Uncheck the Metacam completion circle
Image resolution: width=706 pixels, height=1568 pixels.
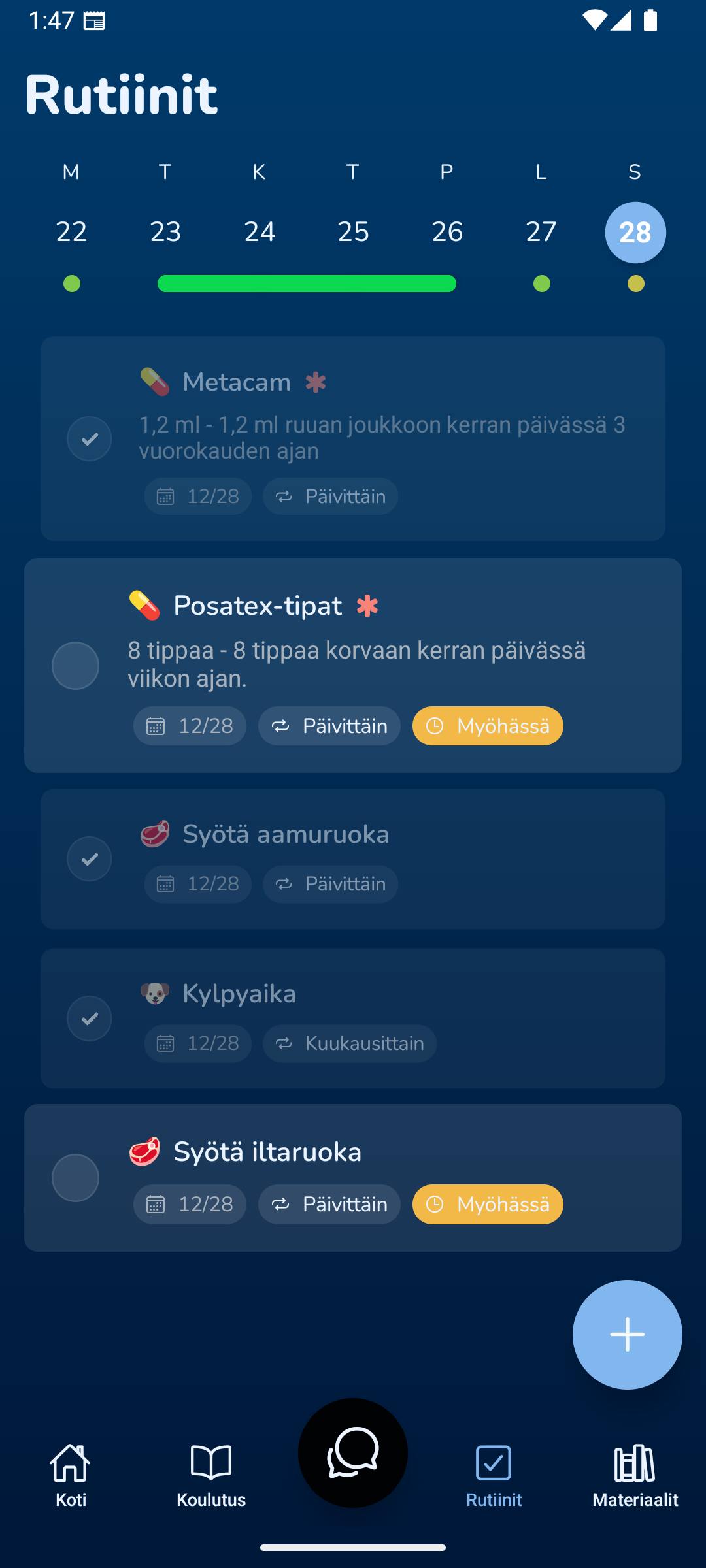click(89, 438)
